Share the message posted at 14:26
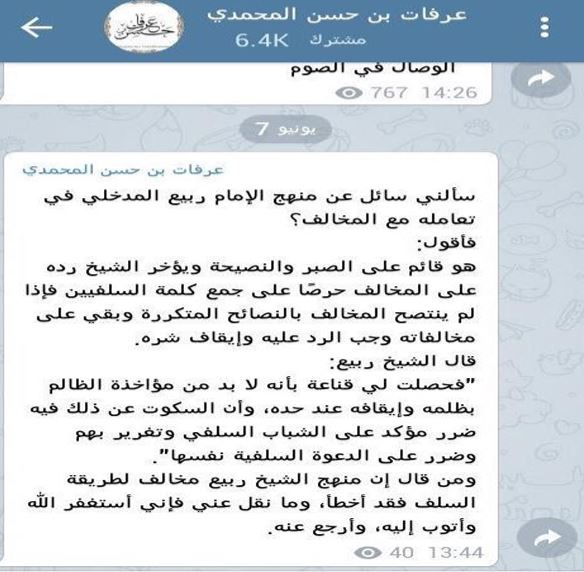Image resolution: width=584 pixels, height=572 pixels. pos(540,78)
